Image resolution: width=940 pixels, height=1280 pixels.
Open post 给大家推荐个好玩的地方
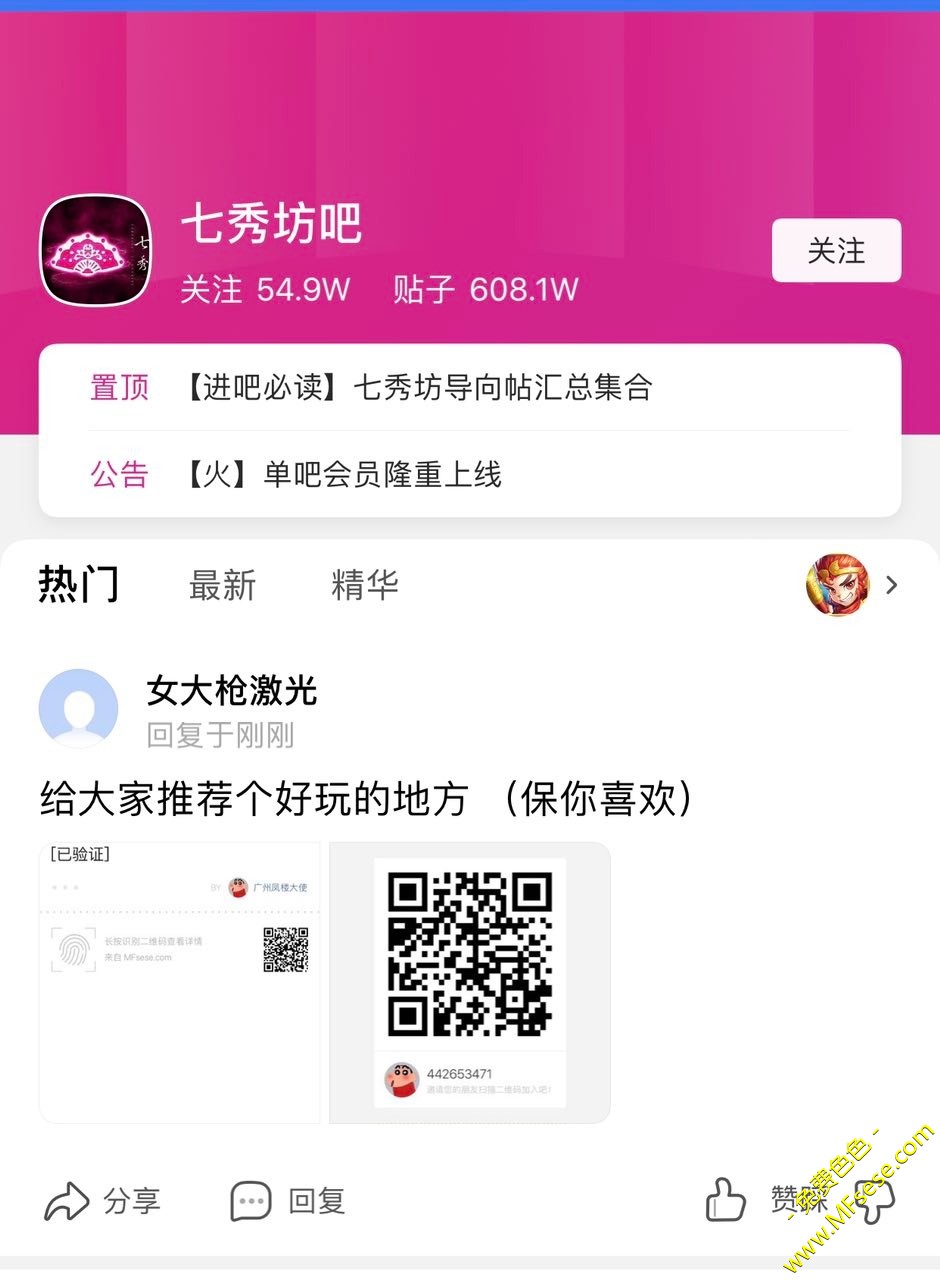click(x=366, y=799)
